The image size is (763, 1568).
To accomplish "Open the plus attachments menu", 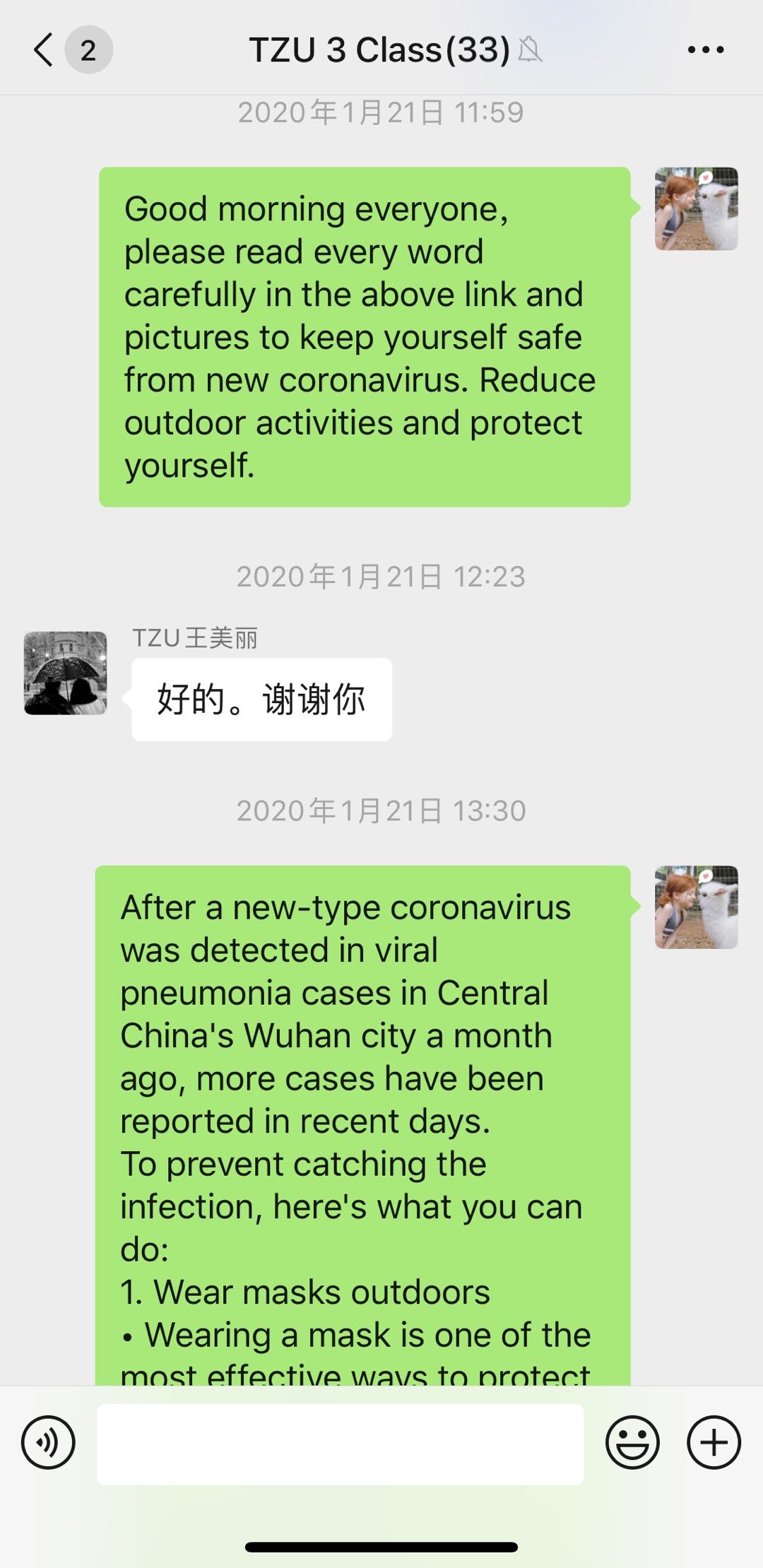I will click(x=714, y=1442).
